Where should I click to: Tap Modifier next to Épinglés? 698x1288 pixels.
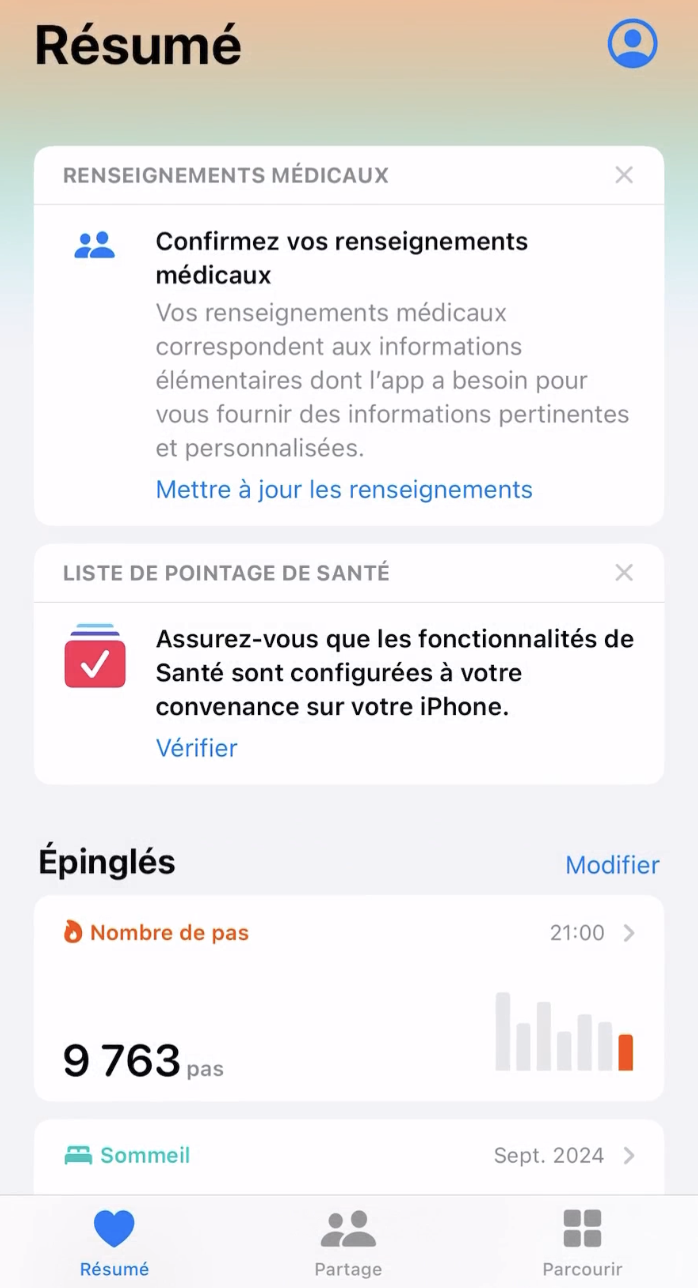click(x=612, y=865)
